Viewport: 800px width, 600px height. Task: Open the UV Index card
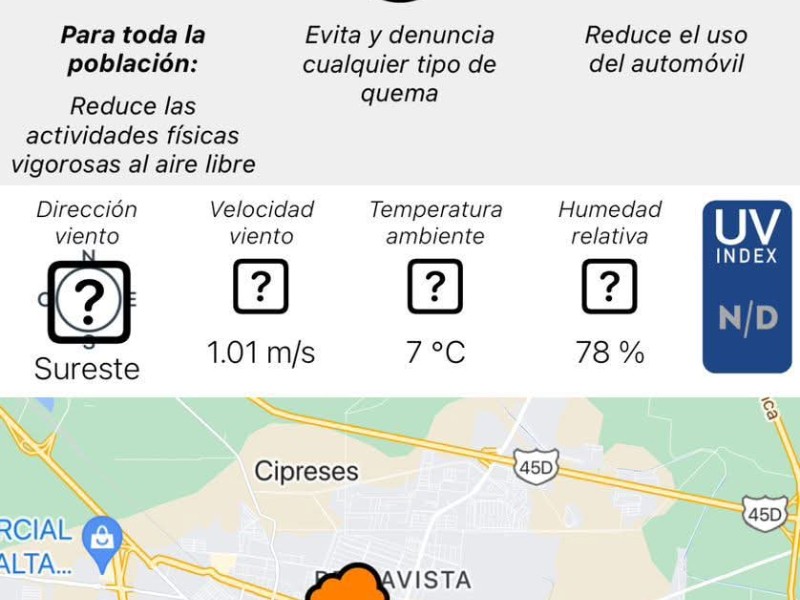[x=746, y=286]
